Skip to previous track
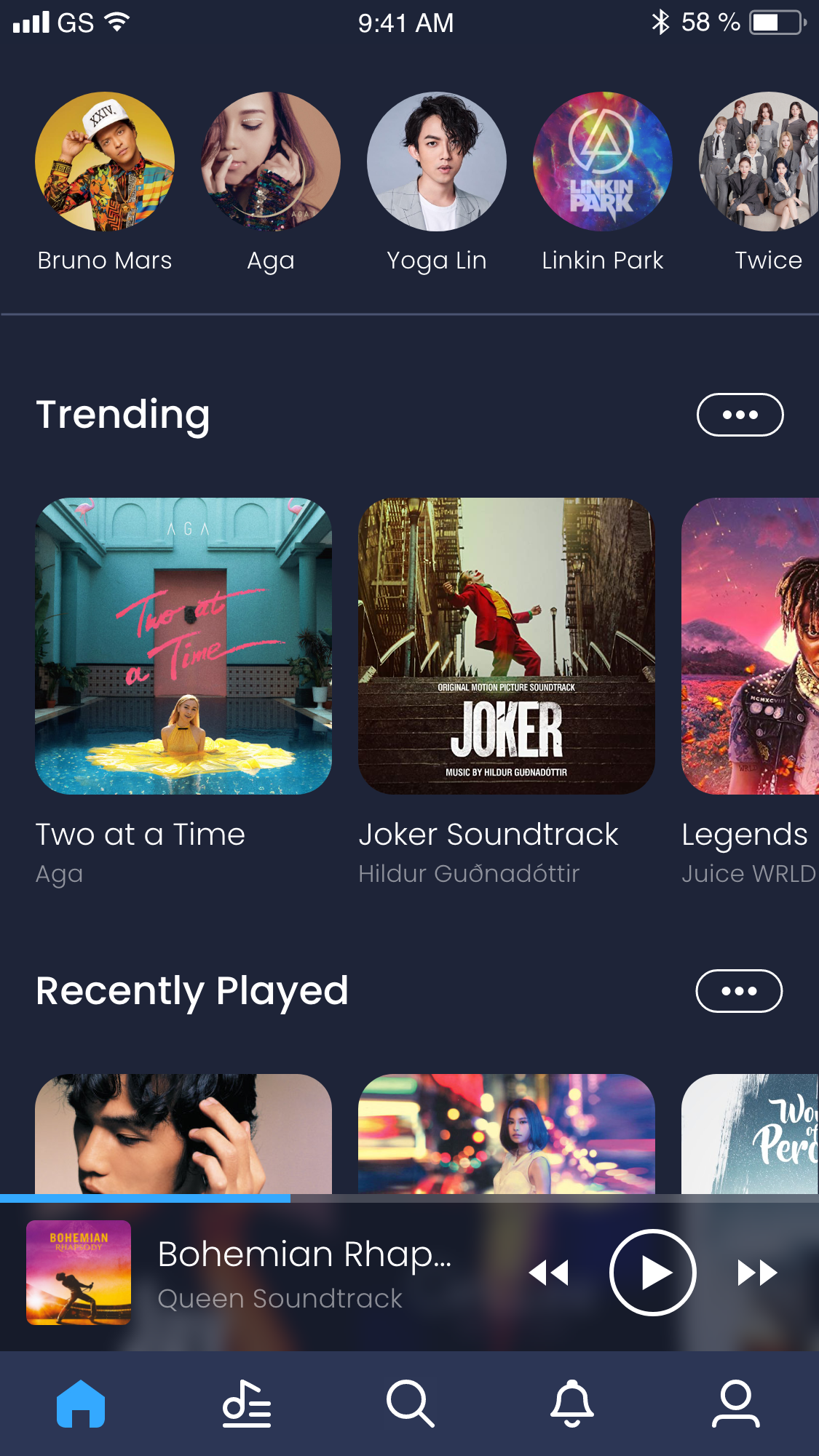819x1456 pixels. 549,1273
